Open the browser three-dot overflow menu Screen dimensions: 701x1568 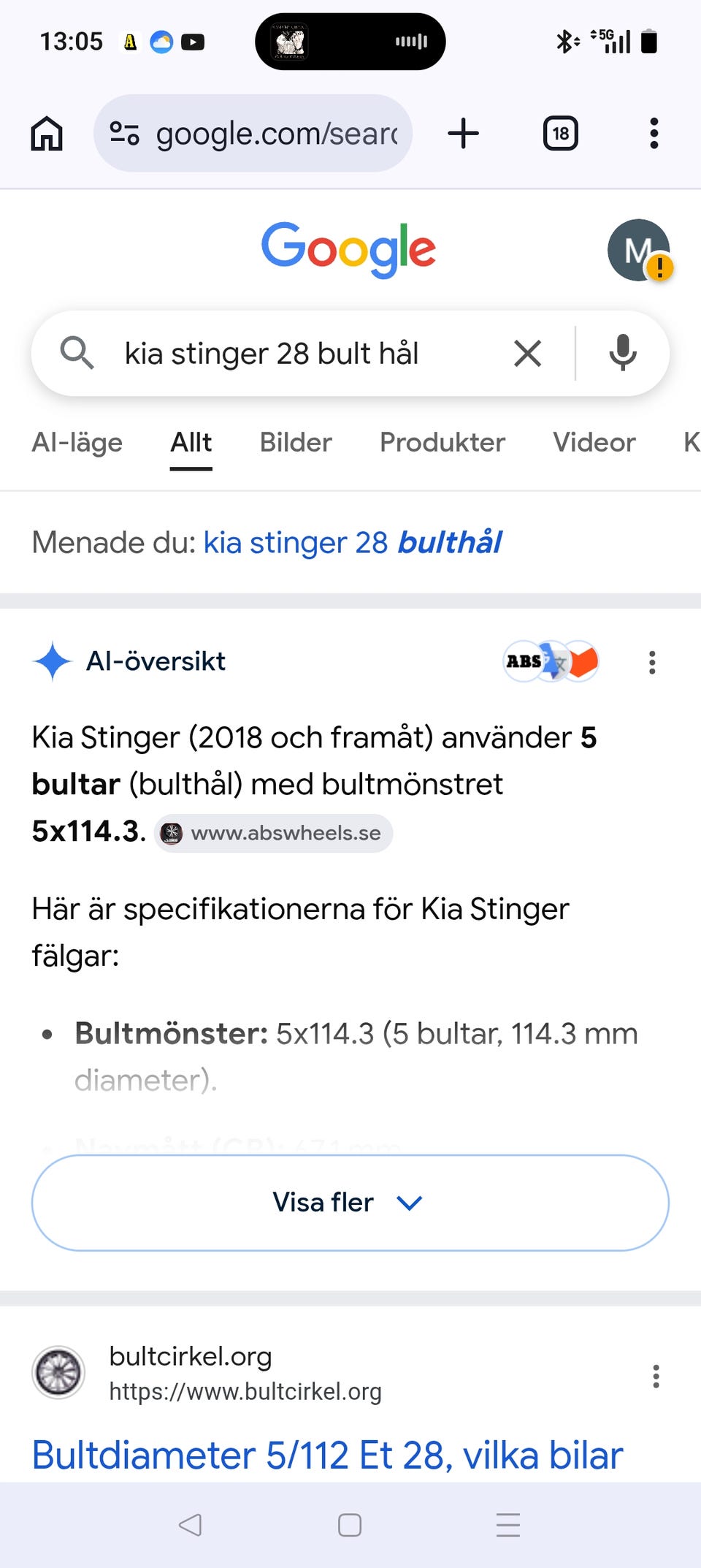[654, 133]
